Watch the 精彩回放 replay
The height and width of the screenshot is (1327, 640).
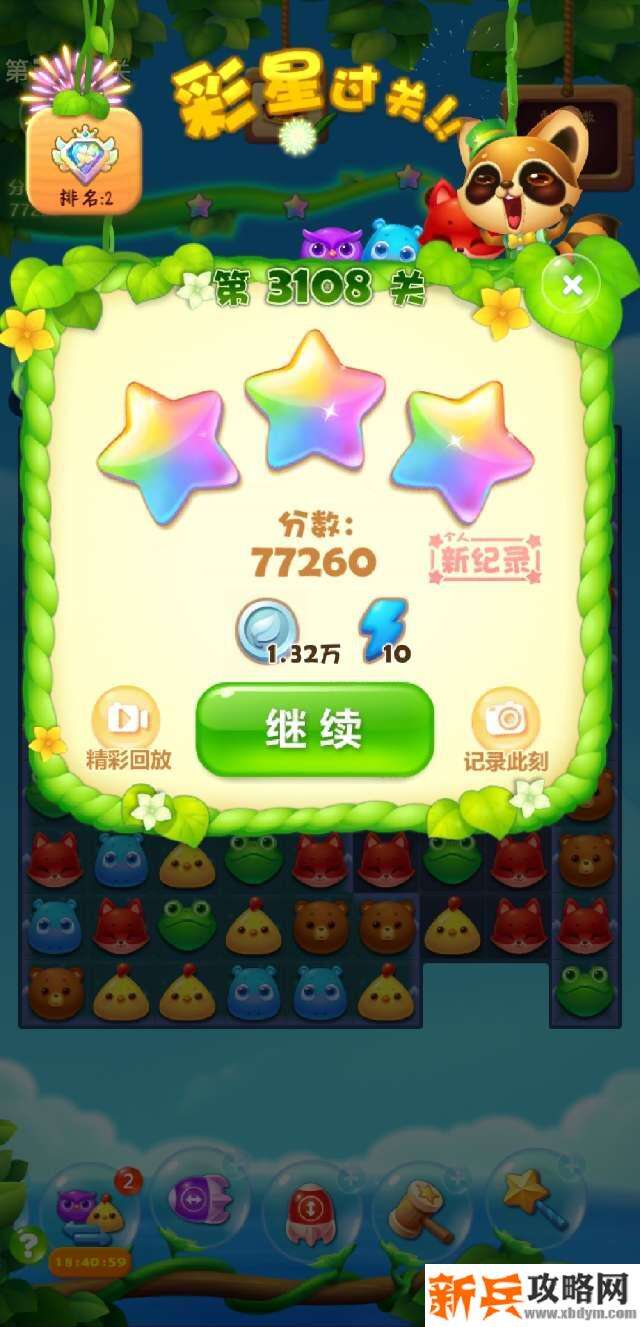pyautogui.click(x=129, y=728)
